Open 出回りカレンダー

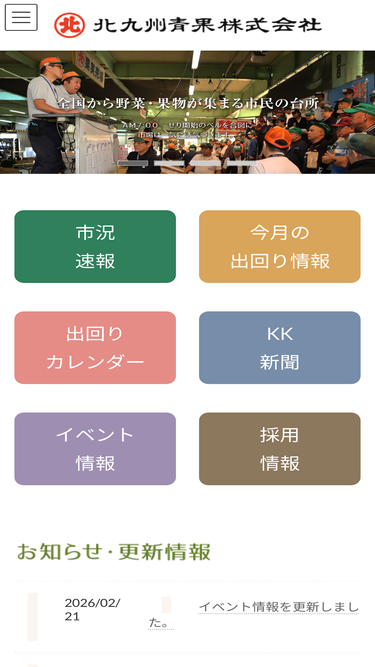pyautogui.click(x=95, y=348)
